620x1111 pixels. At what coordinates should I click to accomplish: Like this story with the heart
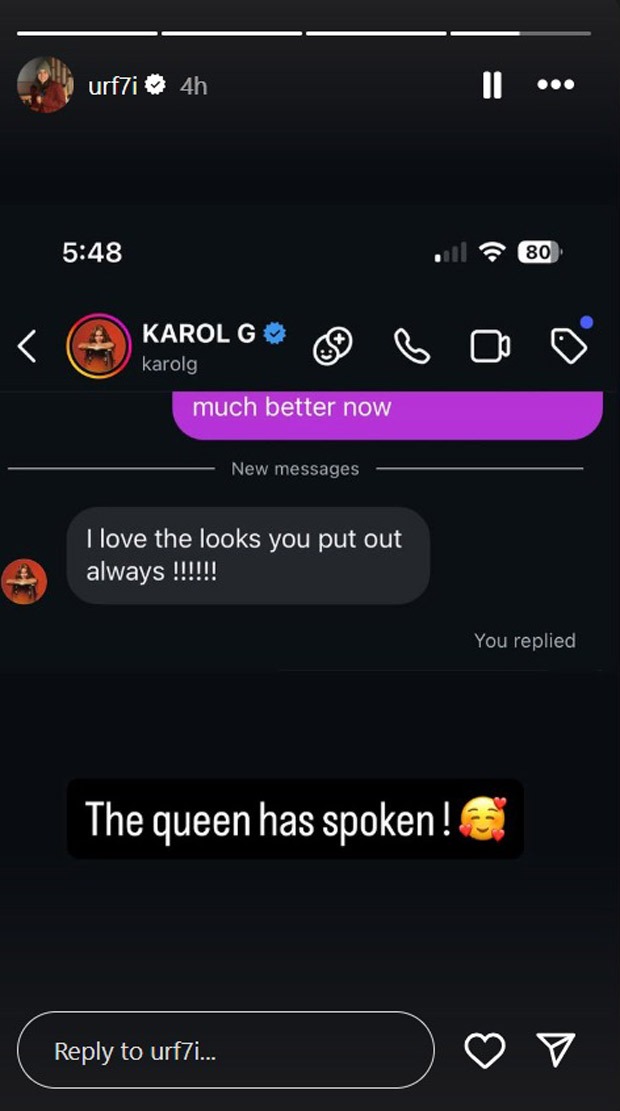tap(485, 1049)
